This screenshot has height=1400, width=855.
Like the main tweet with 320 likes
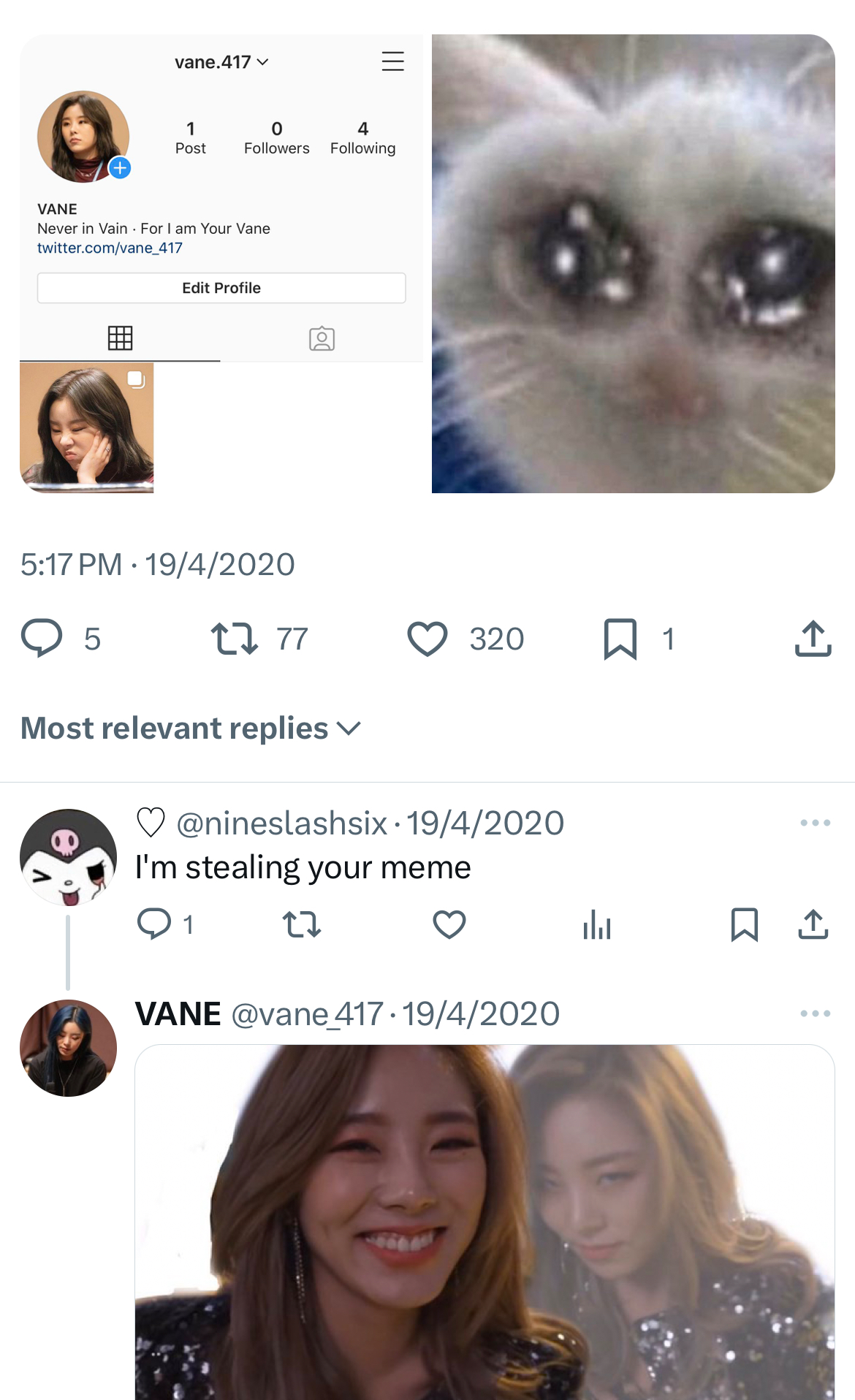point(427,639)
